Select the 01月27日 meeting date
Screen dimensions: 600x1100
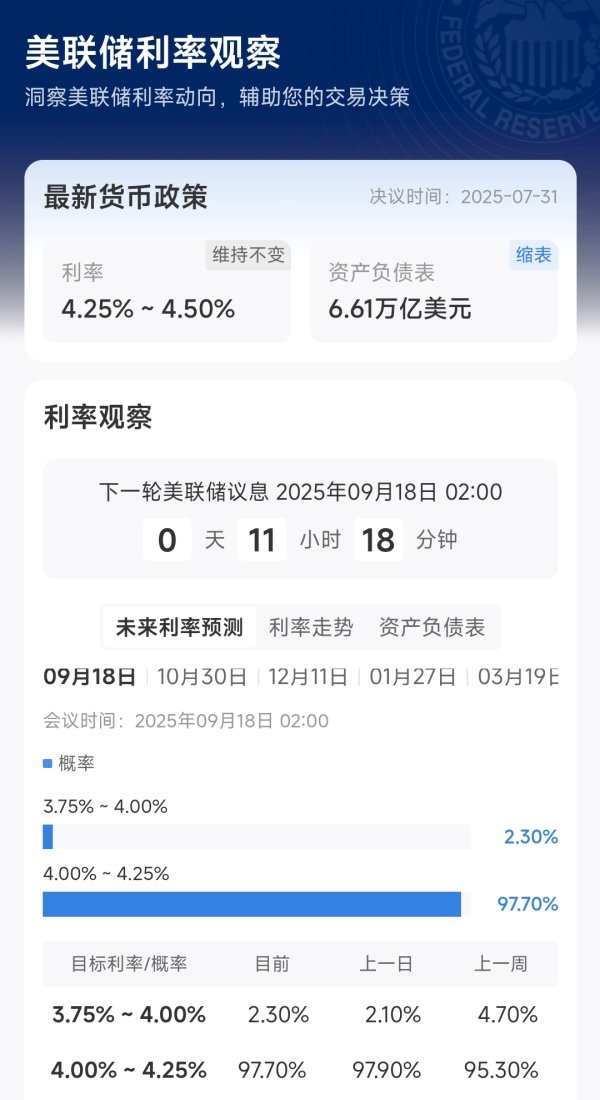(413, 677)
